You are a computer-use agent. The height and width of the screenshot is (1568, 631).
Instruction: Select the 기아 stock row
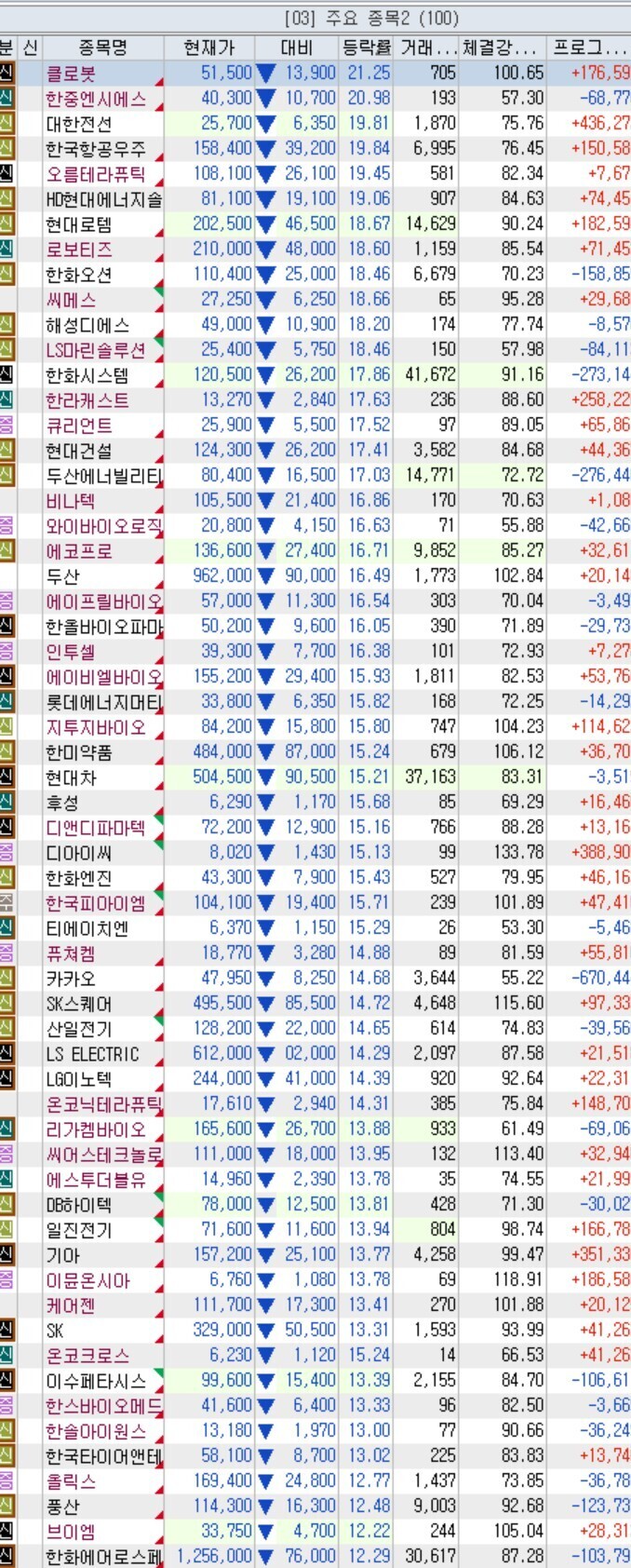tap(315, 1254)
